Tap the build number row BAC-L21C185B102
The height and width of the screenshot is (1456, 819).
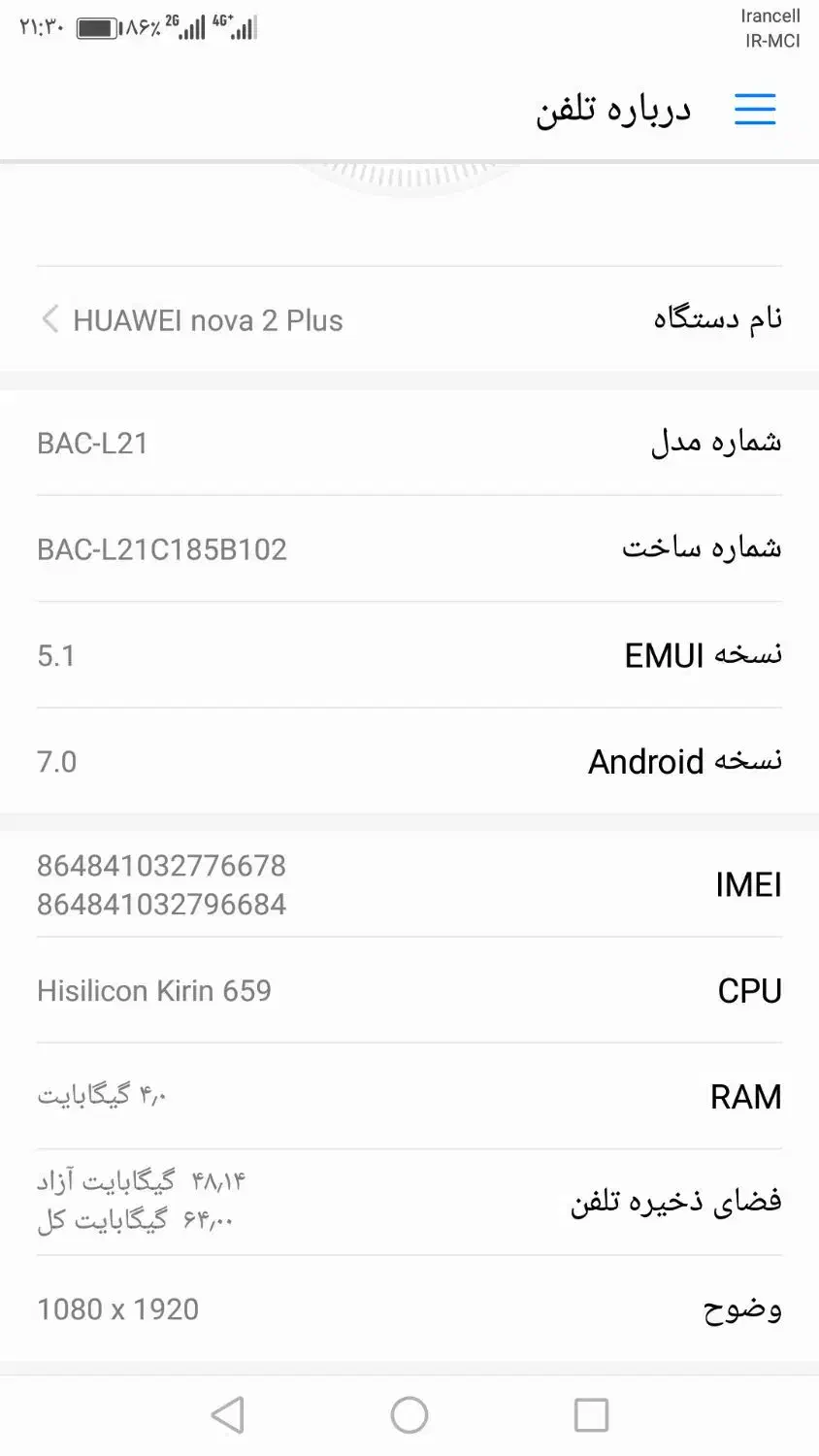tap(409, 548)
